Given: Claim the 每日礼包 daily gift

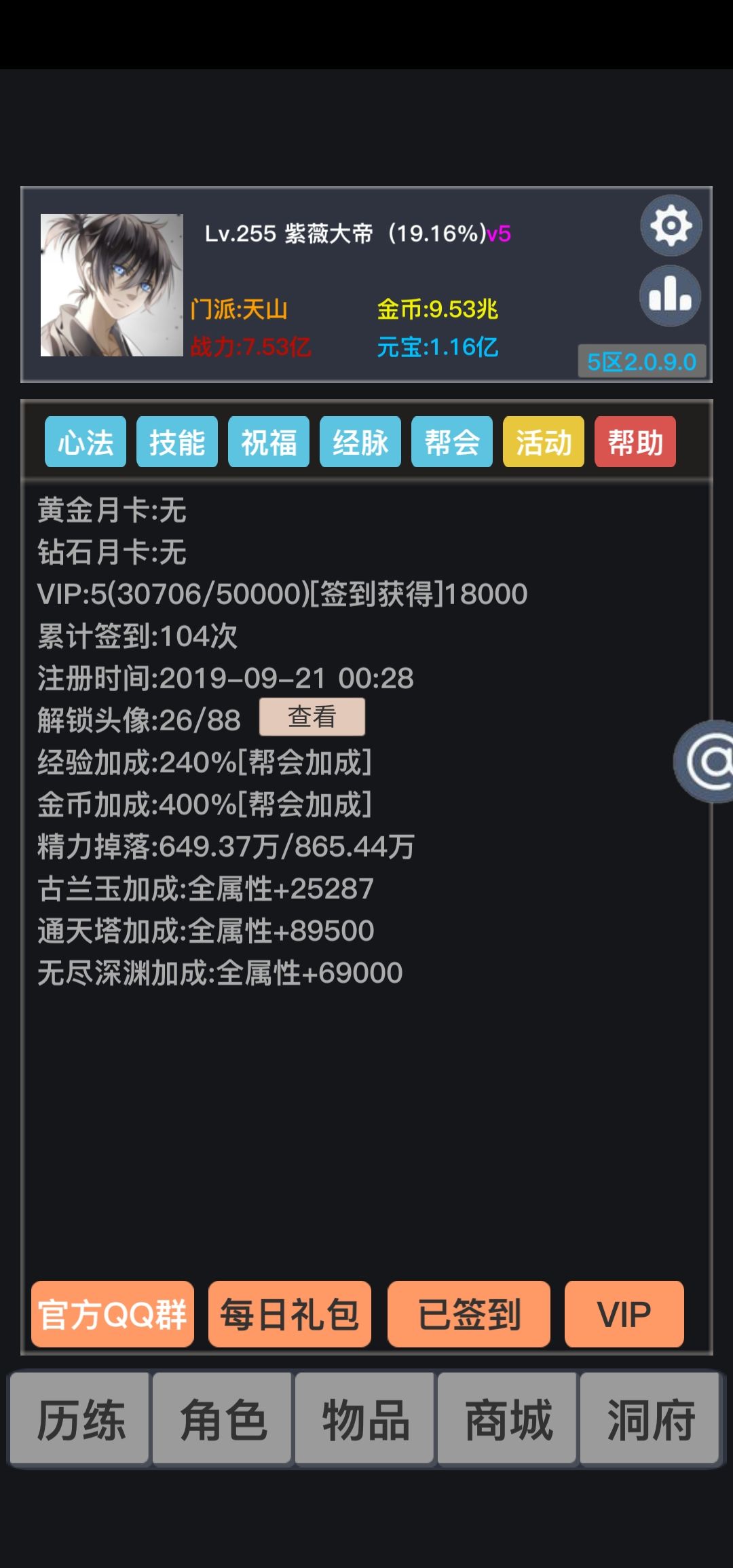Looking at the screenshot, I should coord(290,1314).
